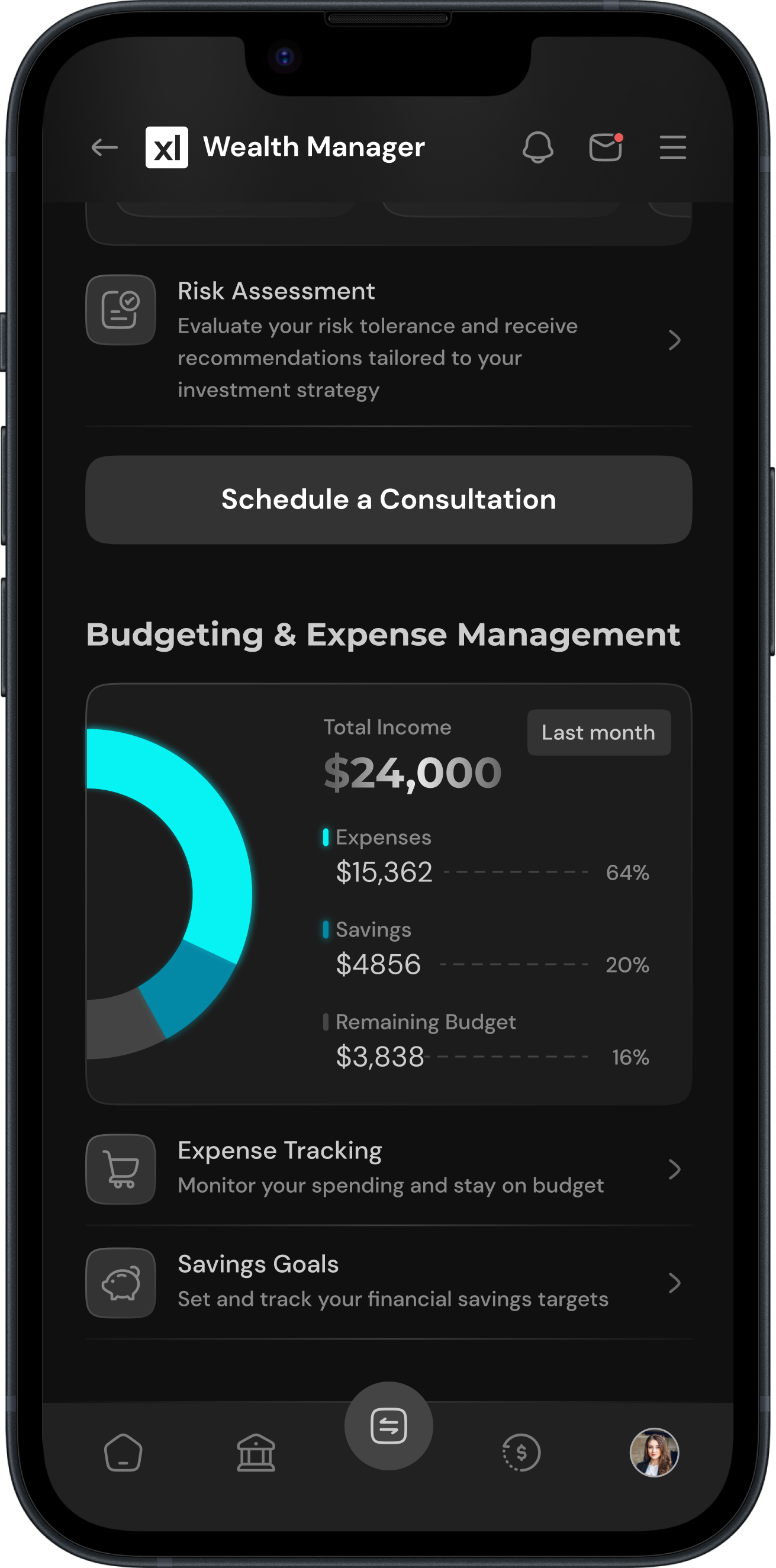The width and height of the screenshot is (776, 1568).
Task: Open Savings Goals
Action: (388, 1283)
